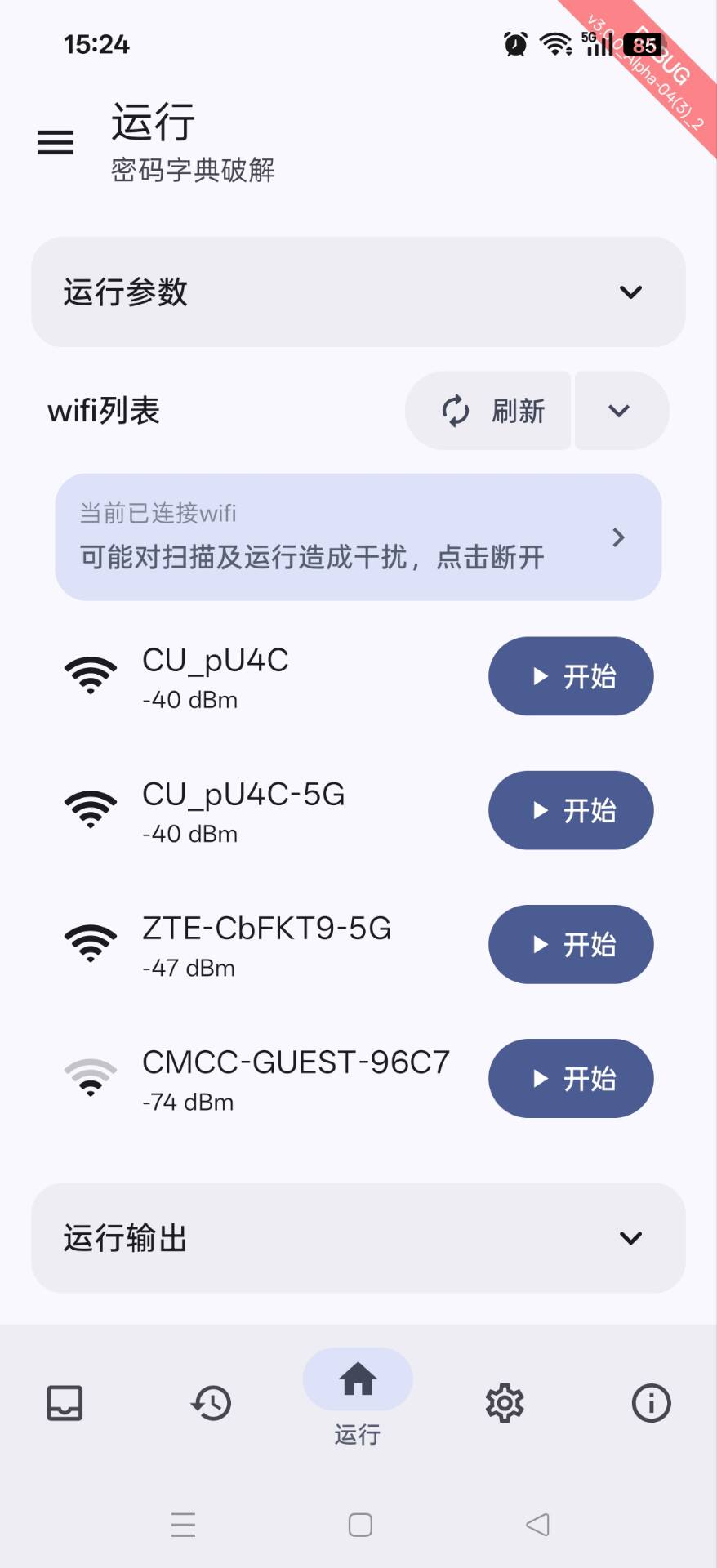Viewport: 717px width, 1568px height.
Task: Open the settings gear in bottom navigation
Action: [x=505, y=1402]
